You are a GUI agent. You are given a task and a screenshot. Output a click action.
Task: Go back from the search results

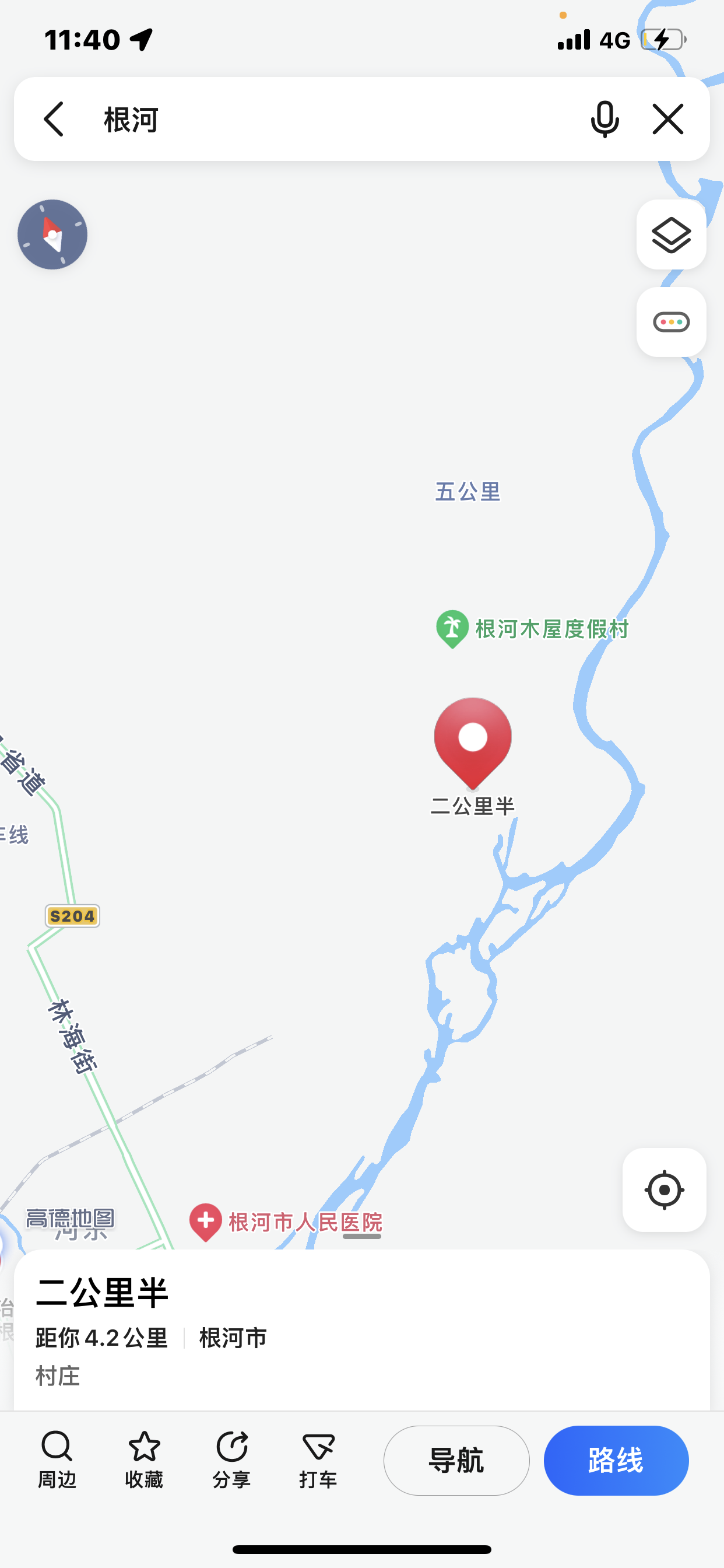coord(54,118)
